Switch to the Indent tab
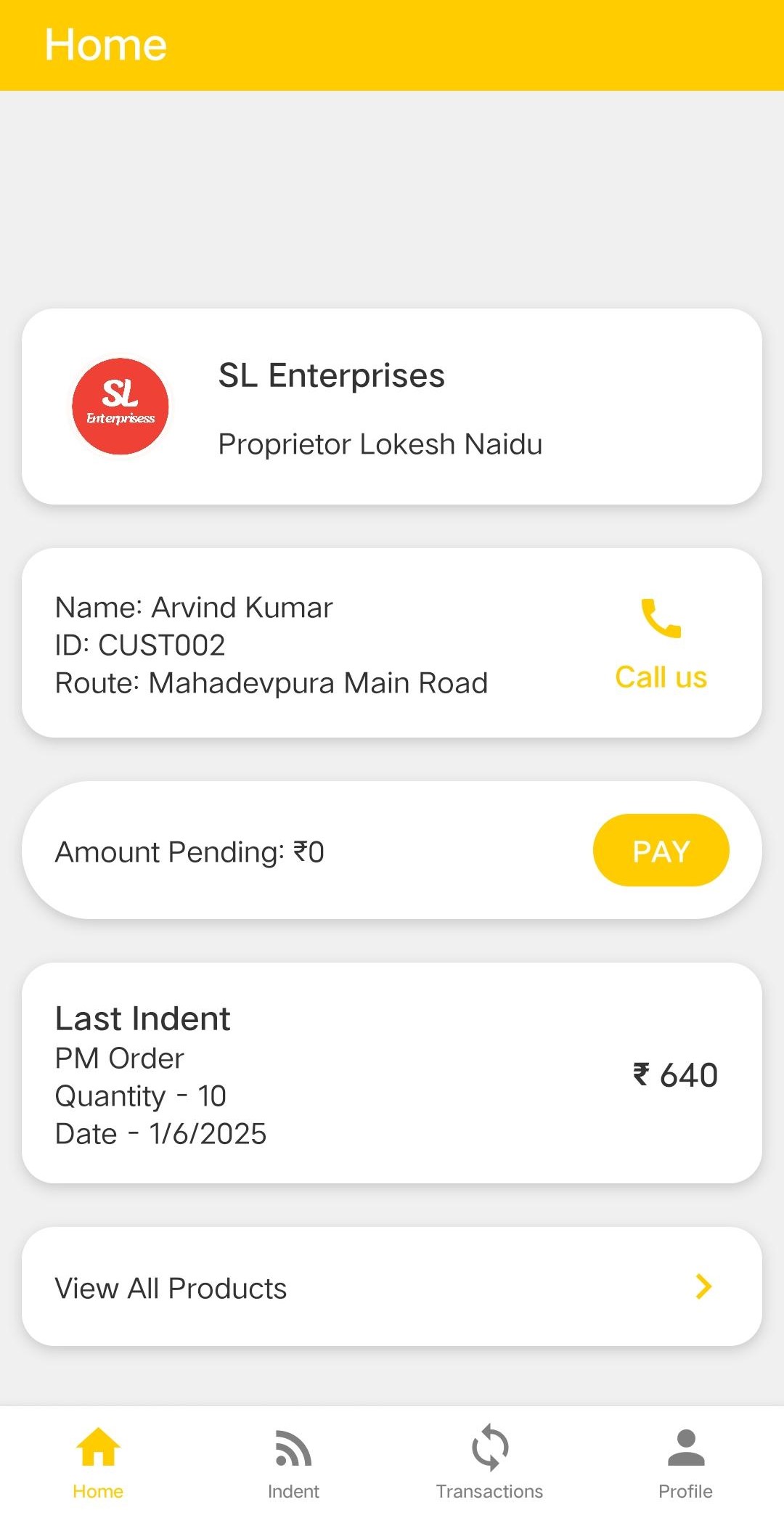 [293, 1462]
